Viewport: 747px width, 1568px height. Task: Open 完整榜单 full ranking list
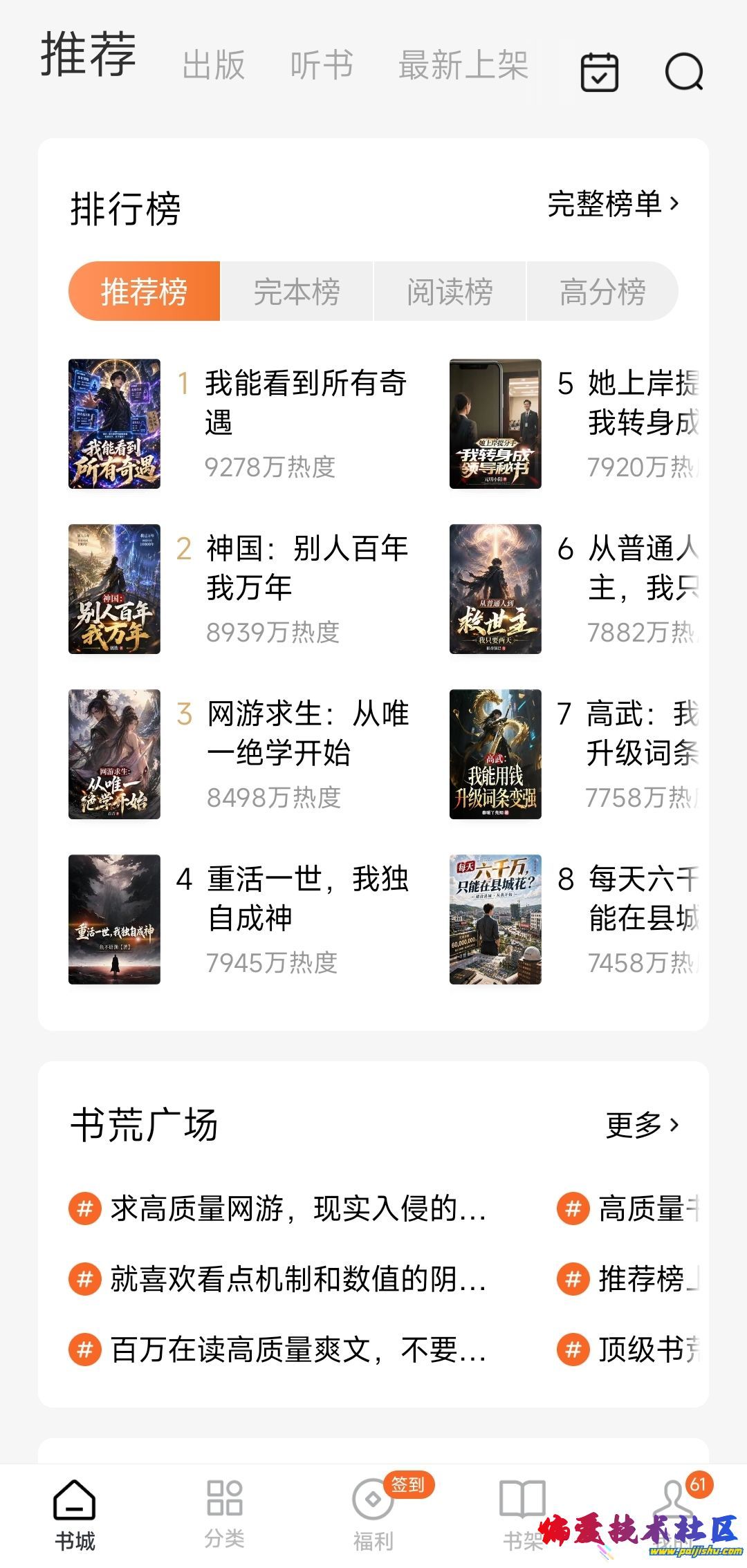(x=614, y=204)
